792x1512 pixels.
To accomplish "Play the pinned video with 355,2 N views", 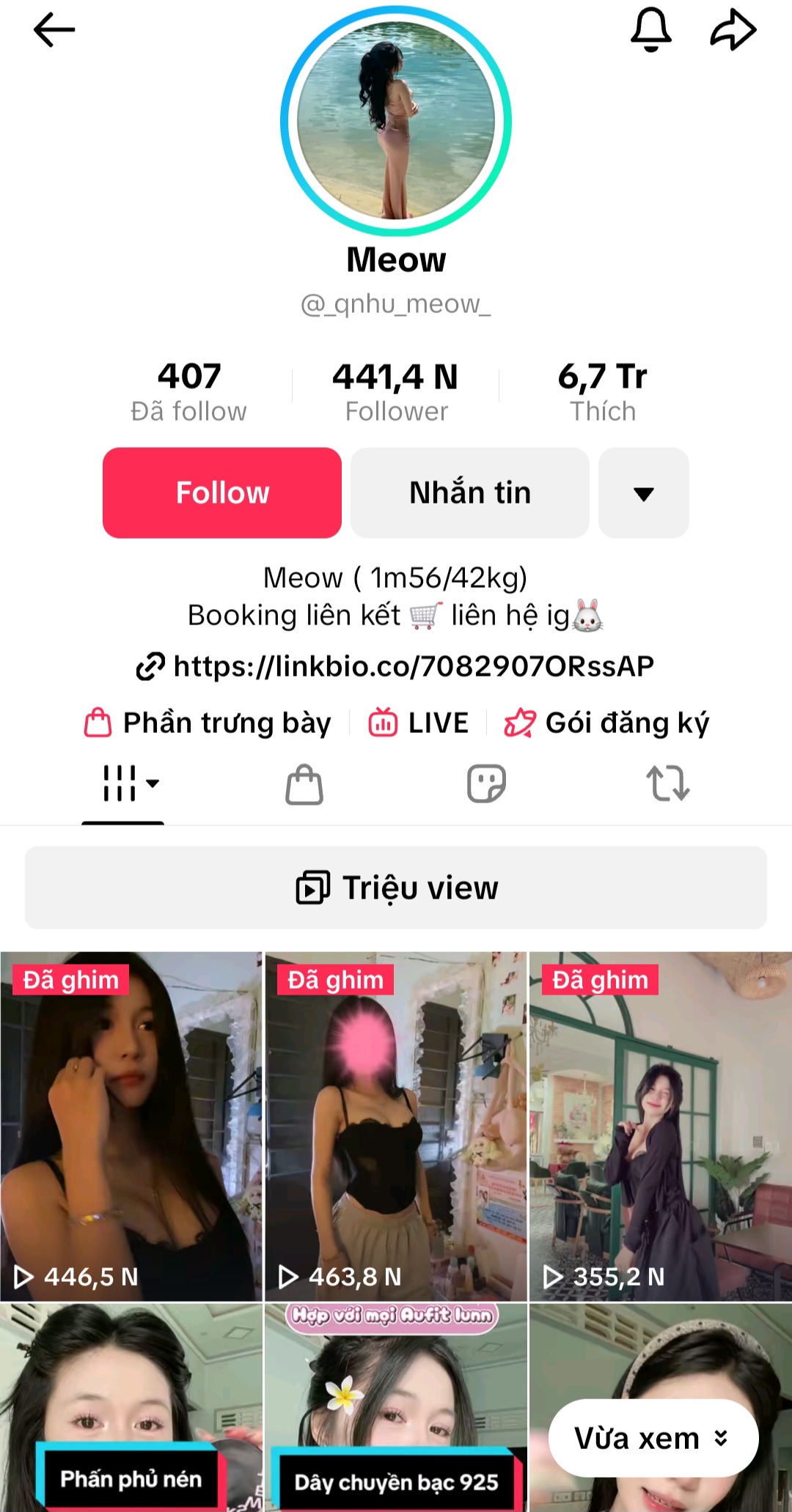I will 660,1126.
